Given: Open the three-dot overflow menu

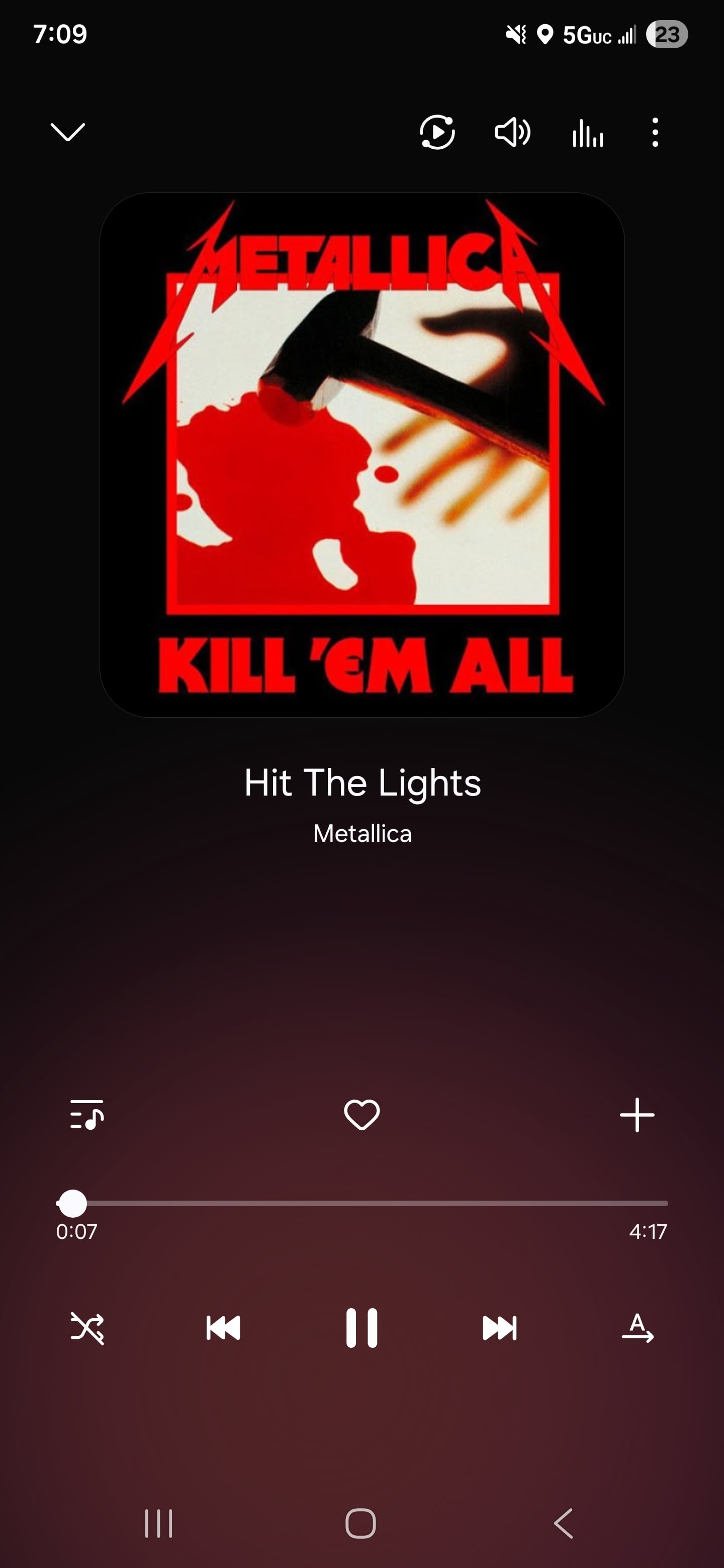Looking at the screenshot, I should click(655, 132).
